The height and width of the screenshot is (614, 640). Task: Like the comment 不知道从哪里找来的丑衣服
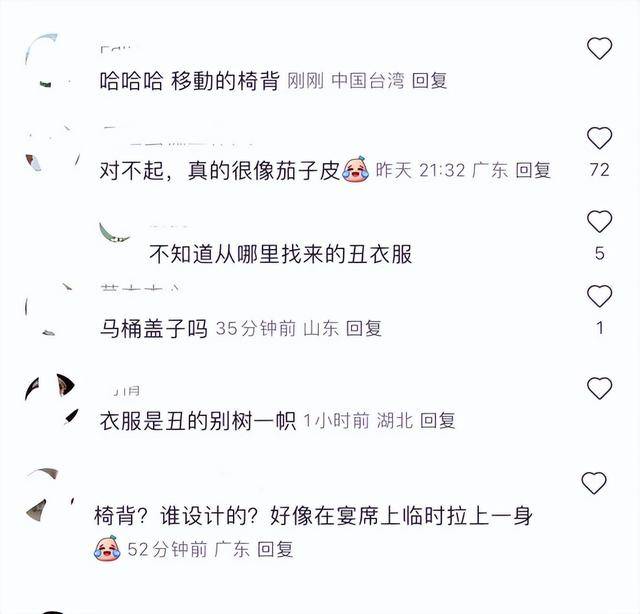[x=599, y=221]
